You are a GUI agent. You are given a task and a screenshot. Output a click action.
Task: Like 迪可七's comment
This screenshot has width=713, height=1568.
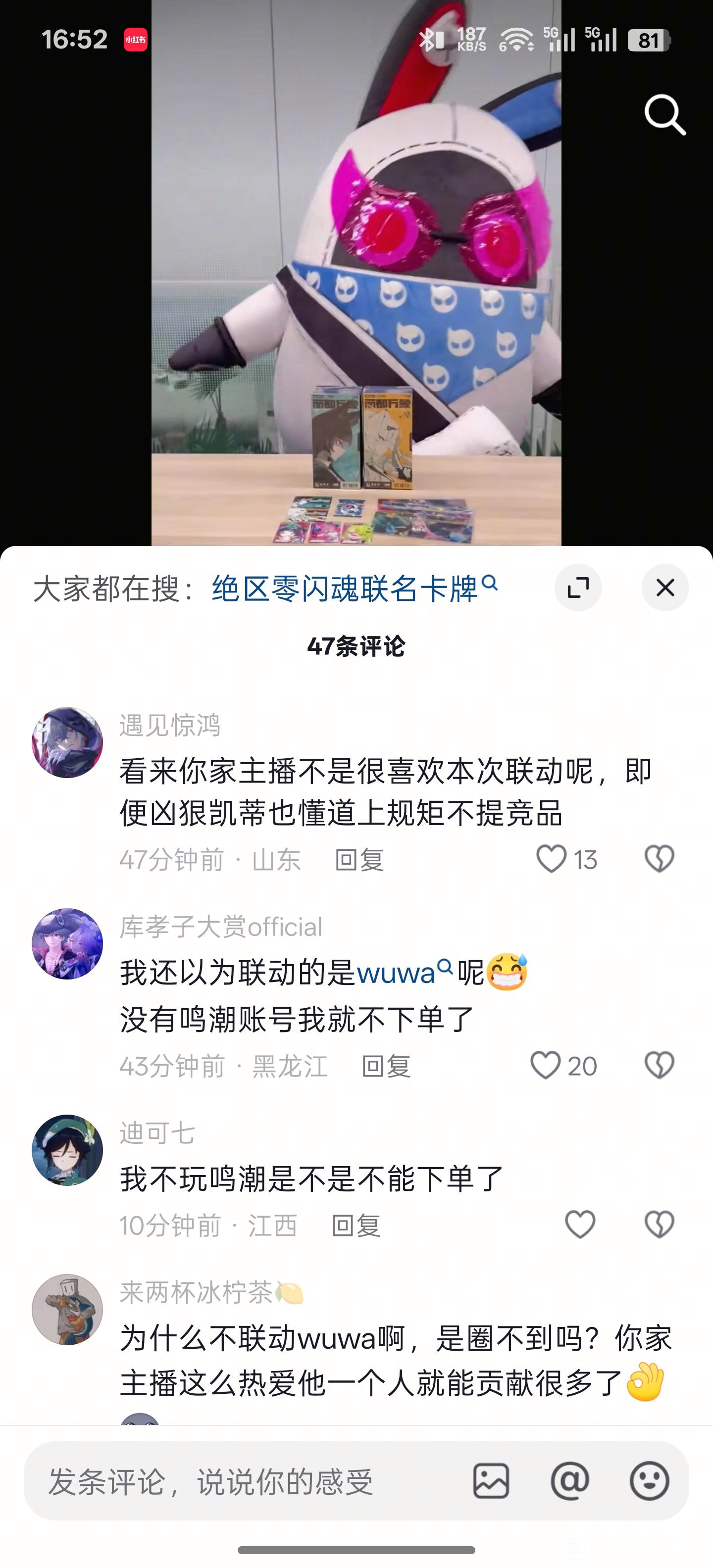tap(580, 1225)
